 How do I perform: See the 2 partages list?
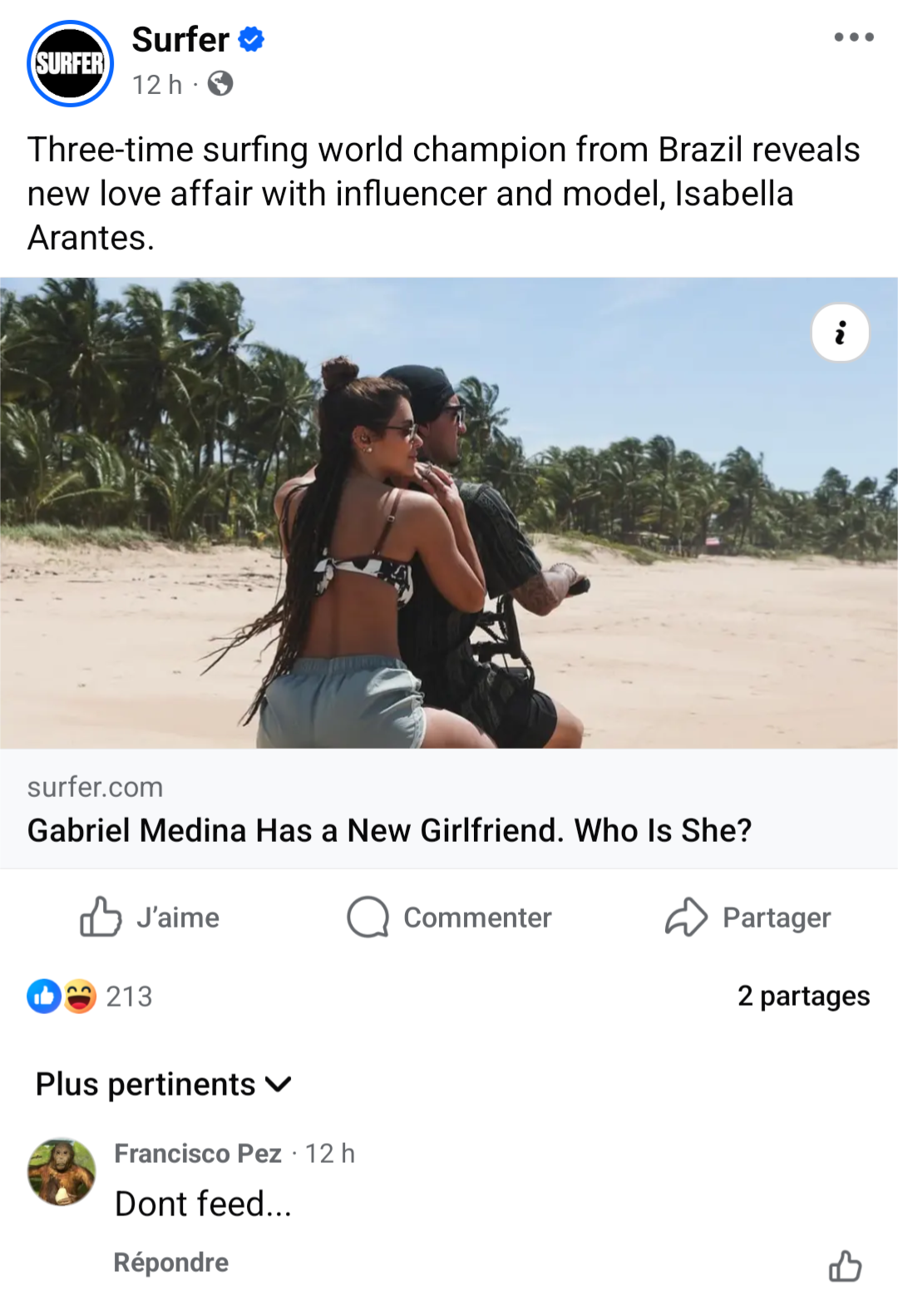802,996
